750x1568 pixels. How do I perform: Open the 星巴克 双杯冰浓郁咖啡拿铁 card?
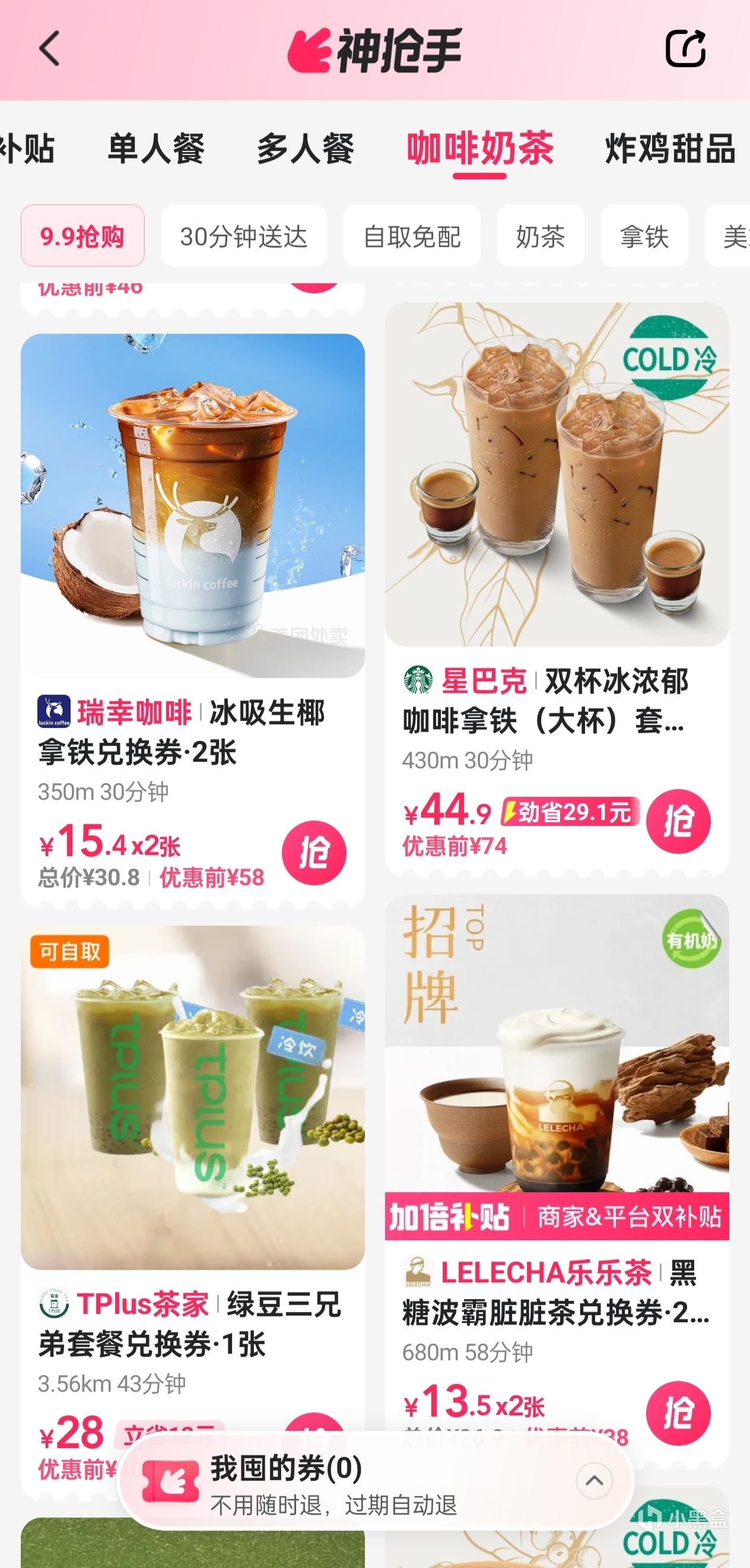point(557,475)
